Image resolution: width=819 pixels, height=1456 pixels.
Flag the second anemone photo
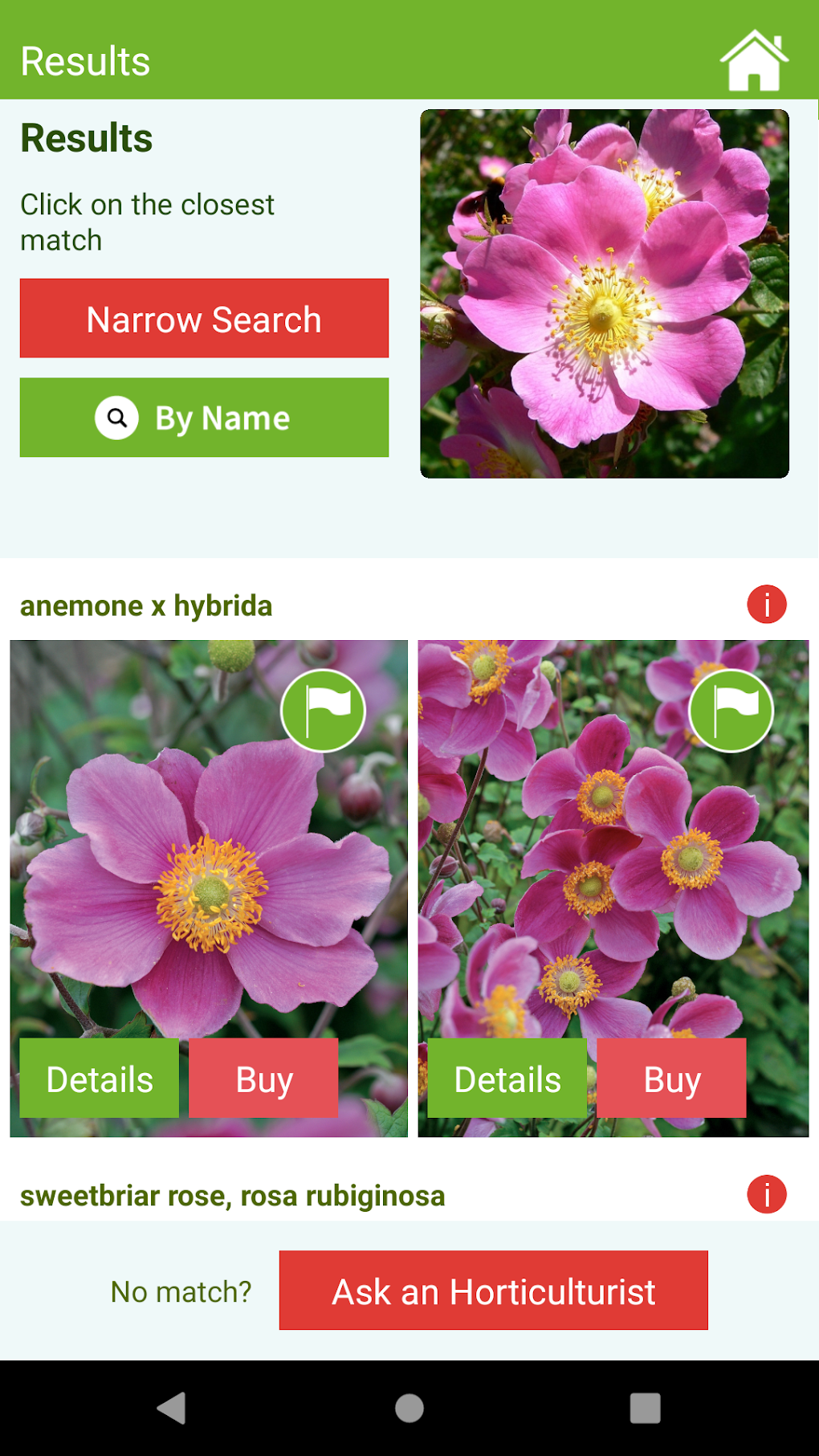731,711
